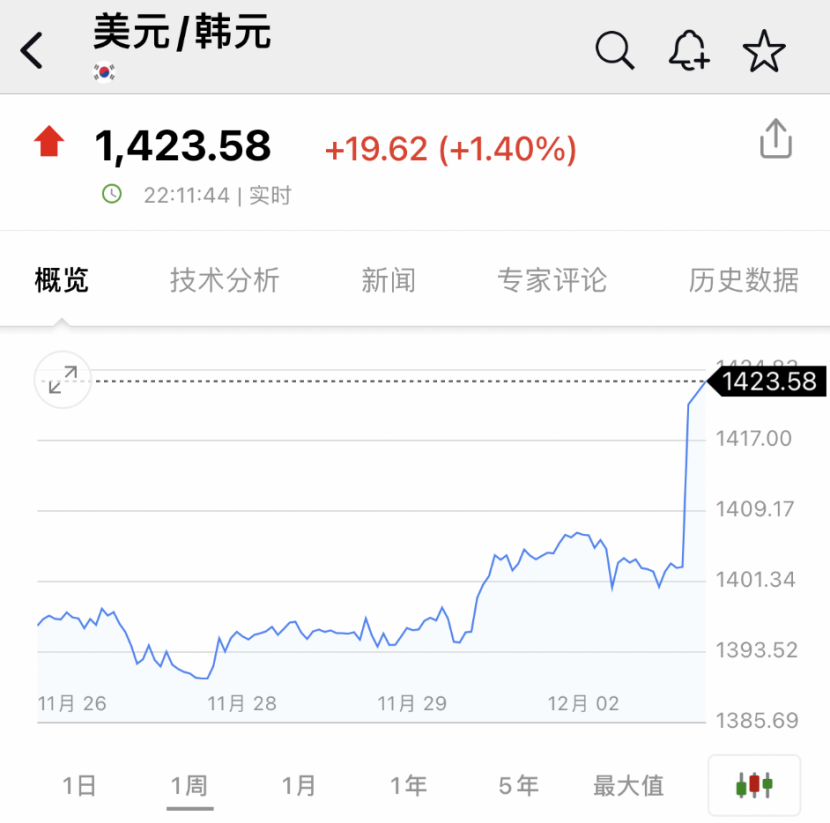Display the 最大值 chart range

(628, 786)
